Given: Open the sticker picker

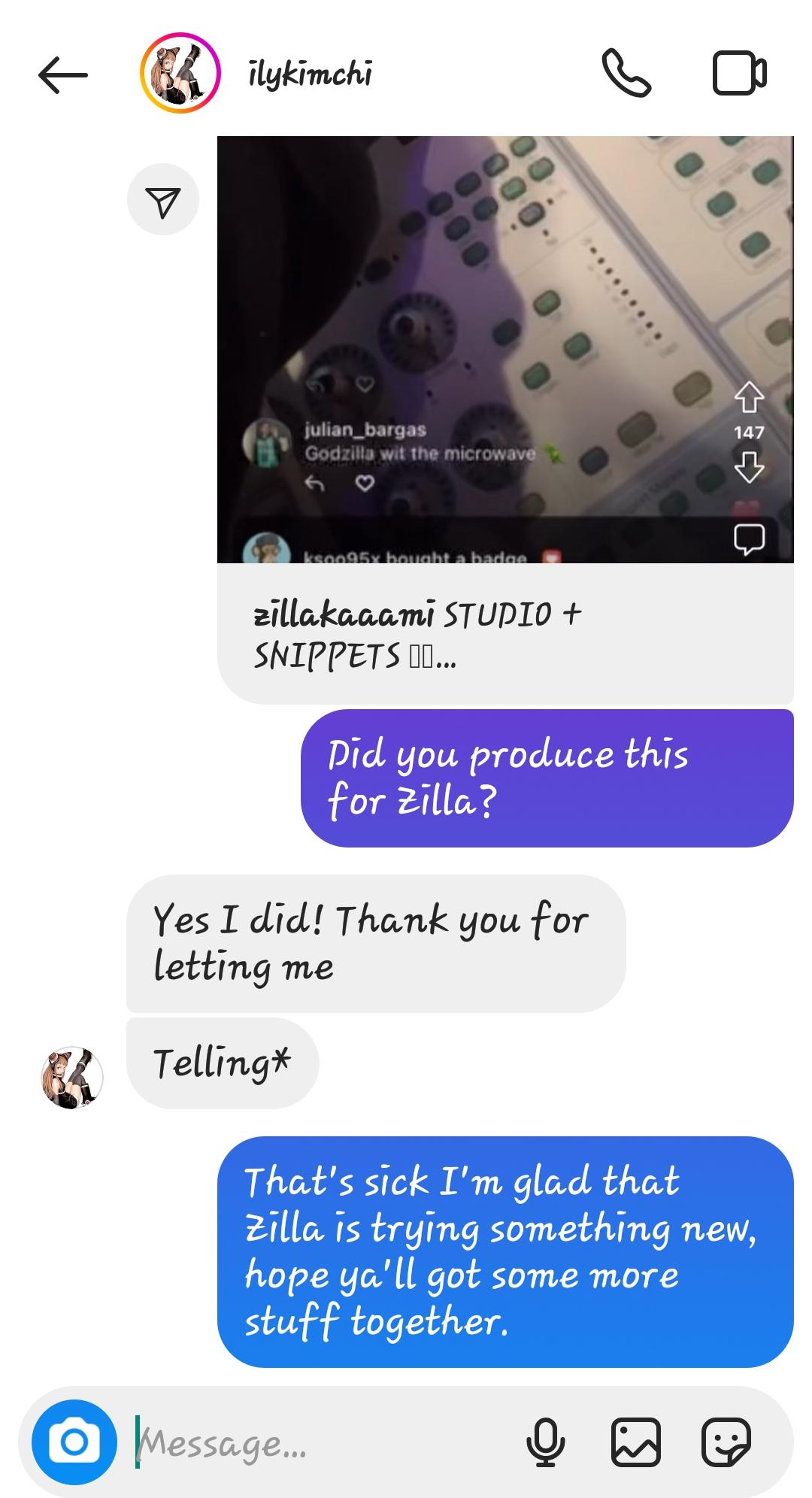Looking at the screenshot, I should pyautogui.click(x=726, y=1442).
